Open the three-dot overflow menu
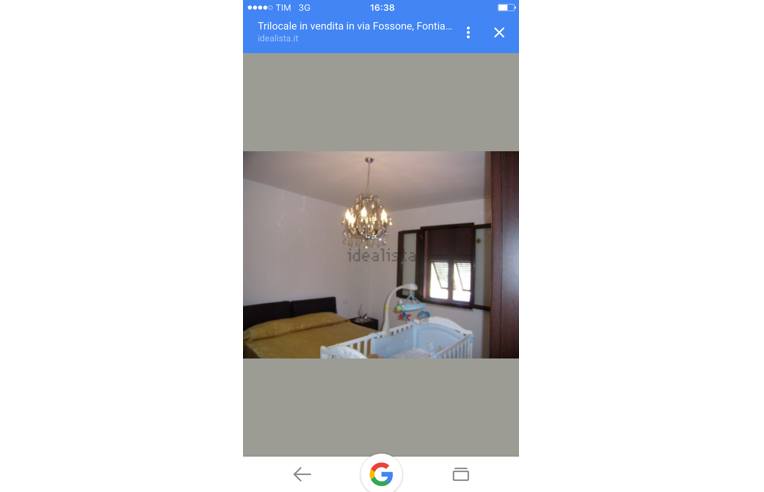Viewport: 764px width, 492px height. coord(468,33)
